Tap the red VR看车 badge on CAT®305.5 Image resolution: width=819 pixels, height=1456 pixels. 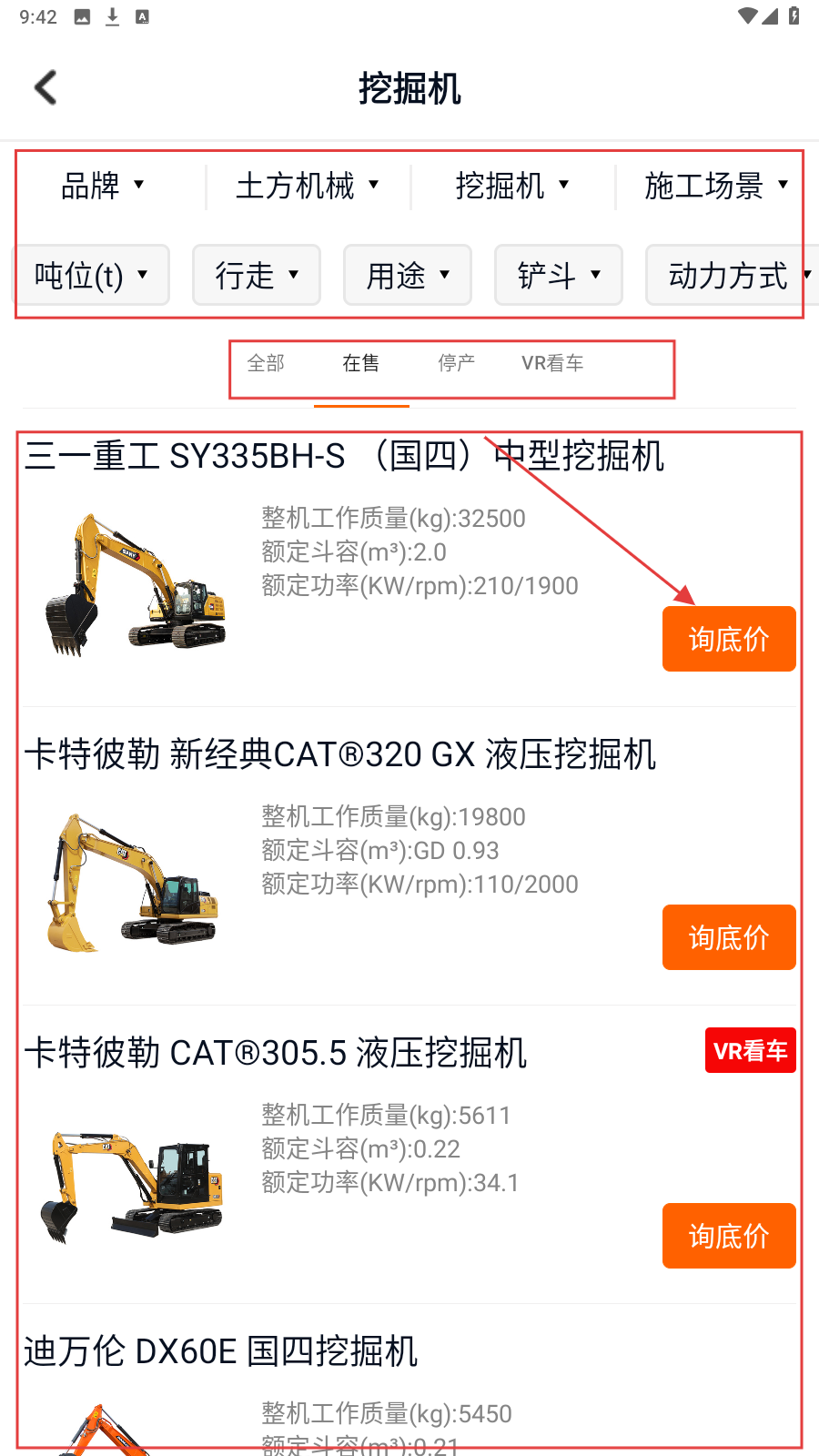pyautogui.click(x=750, y=1051)
